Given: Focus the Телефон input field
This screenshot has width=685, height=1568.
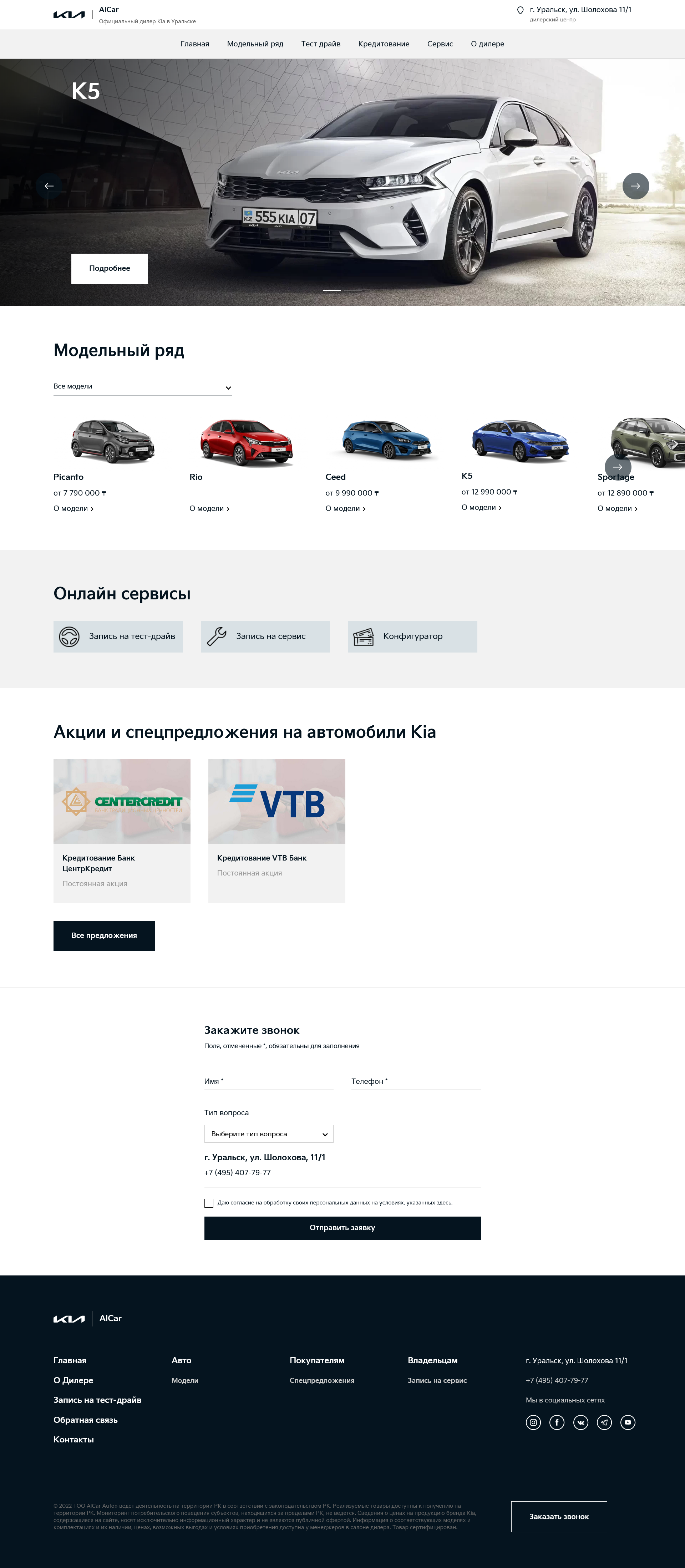Looking at the screenshot, I should 416,1081.
